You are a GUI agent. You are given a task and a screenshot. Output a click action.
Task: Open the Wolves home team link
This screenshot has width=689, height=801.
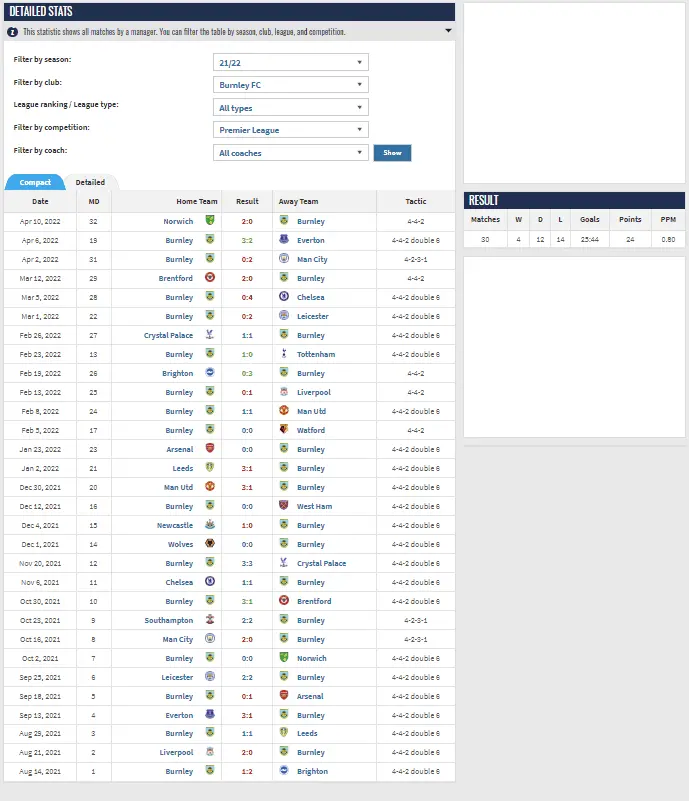click(180, 544)
